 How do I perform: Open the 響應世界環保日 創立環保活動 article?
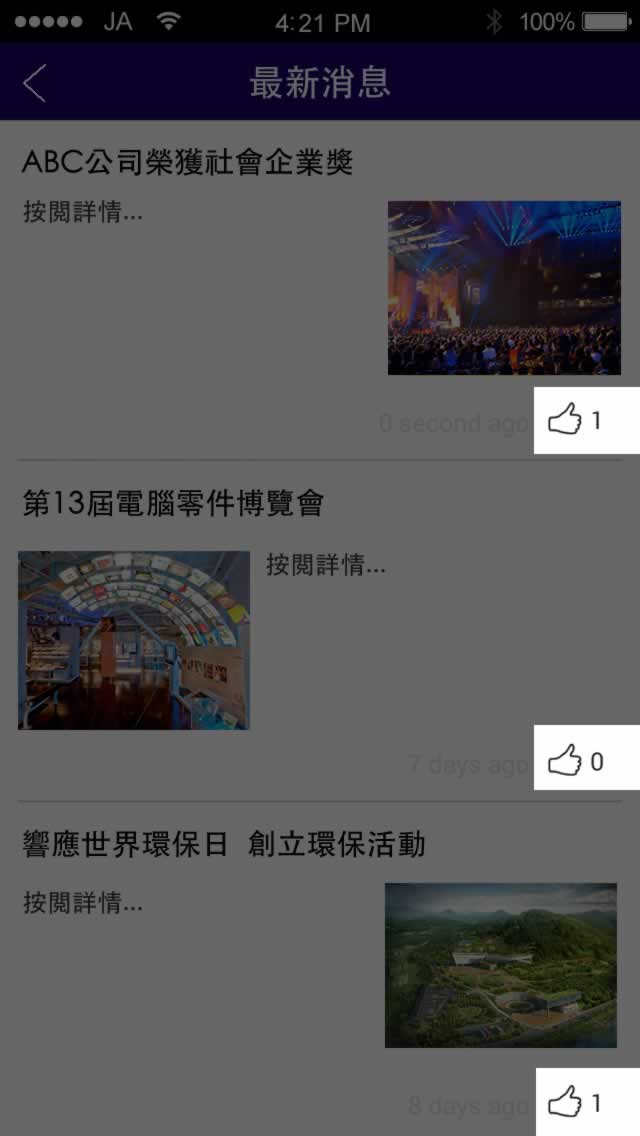coord(224,845)
